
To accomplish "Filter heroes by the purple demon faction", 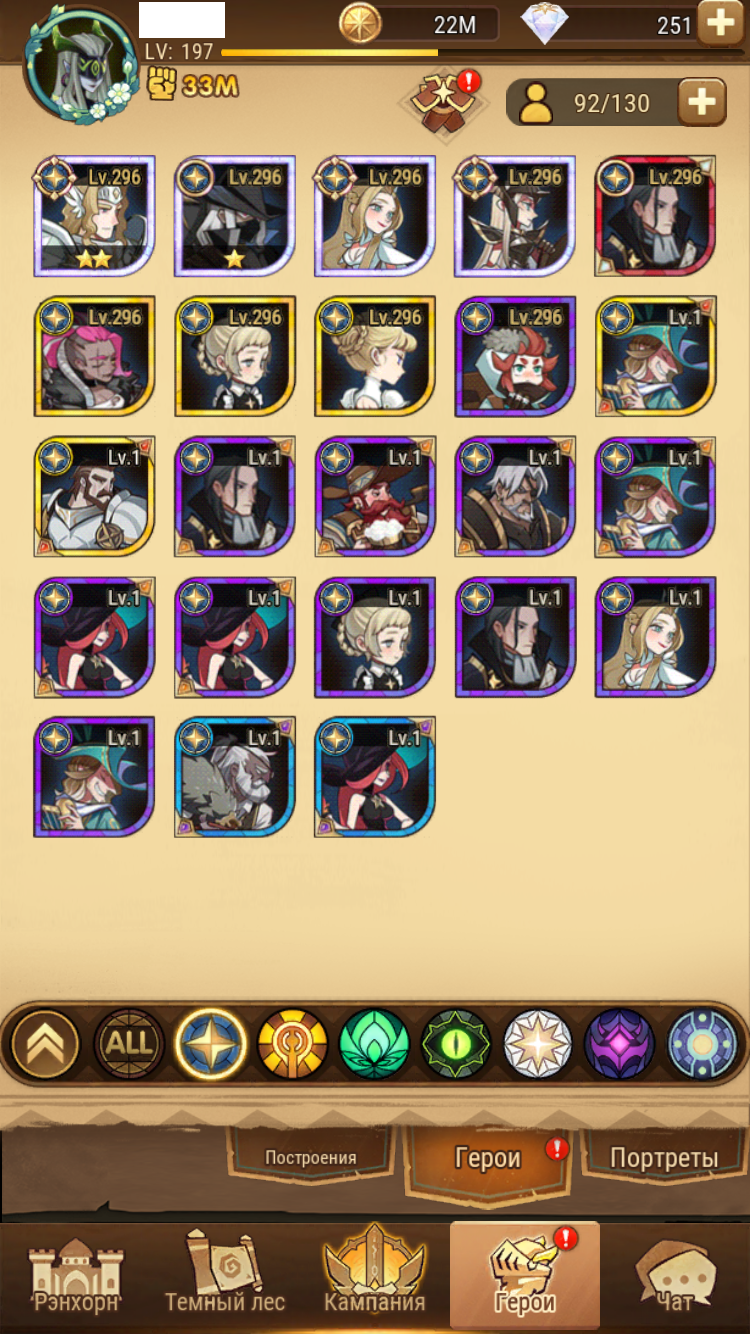I will 620,1044.
